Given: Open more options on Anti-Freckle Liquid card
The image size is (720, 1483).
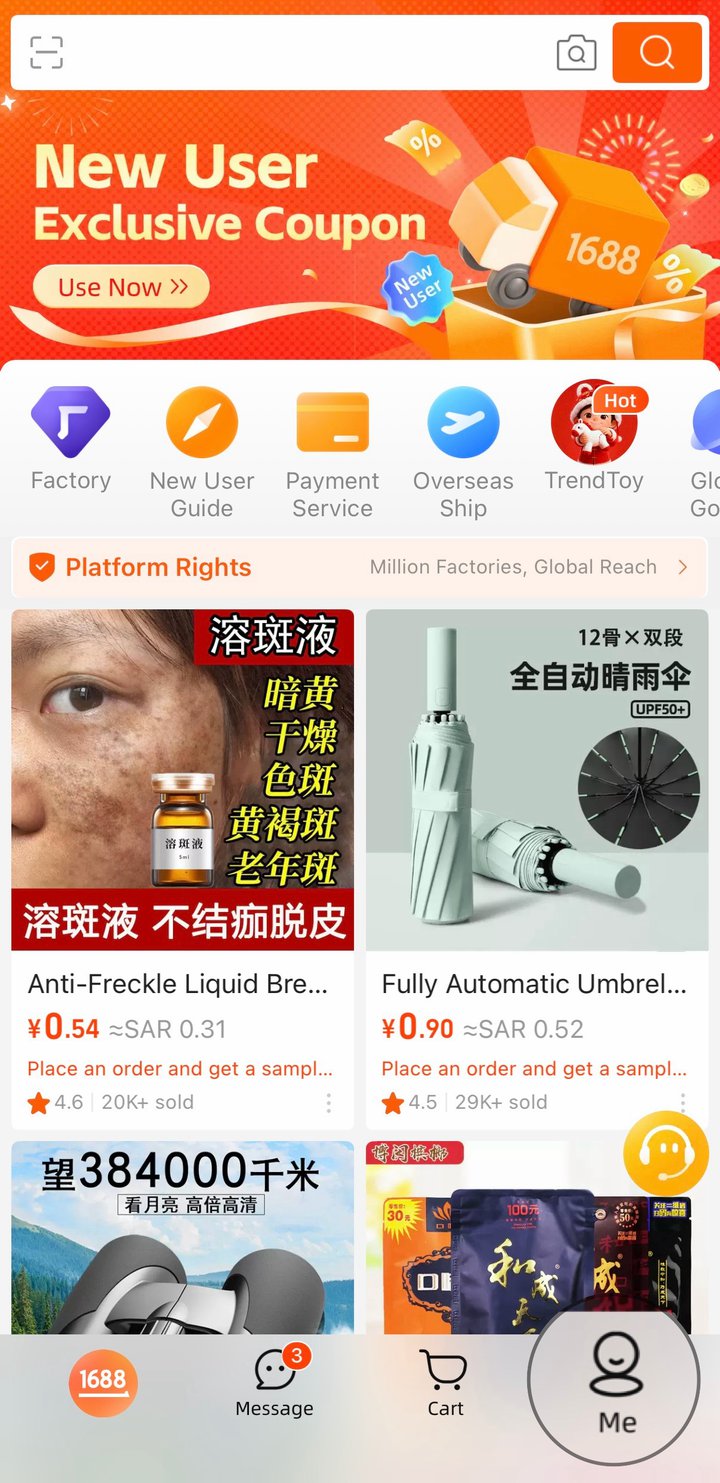Looking at the screenshot, I should pyautogui.click(x=328, y=1103).
